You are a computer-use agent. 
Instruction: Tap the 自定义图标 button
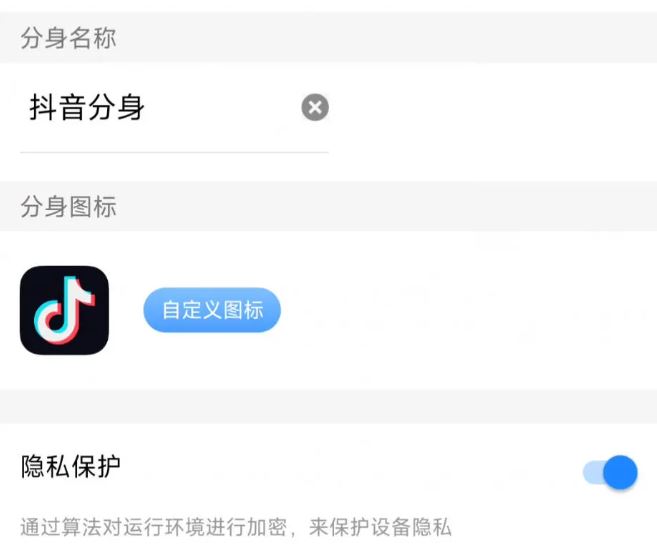(x=212, y=310)
